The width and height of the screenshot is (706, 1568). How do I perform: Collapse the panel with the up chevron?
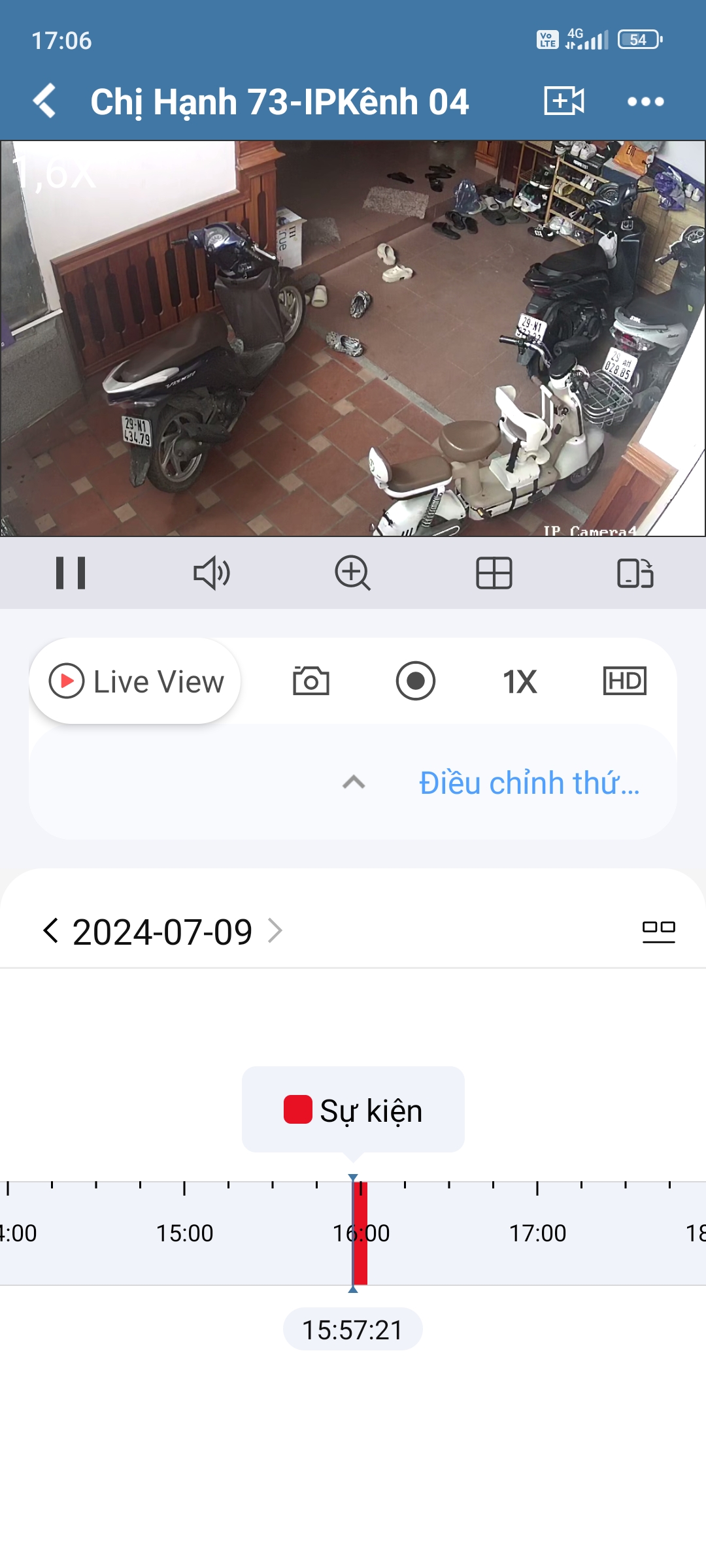pos(354,782)
